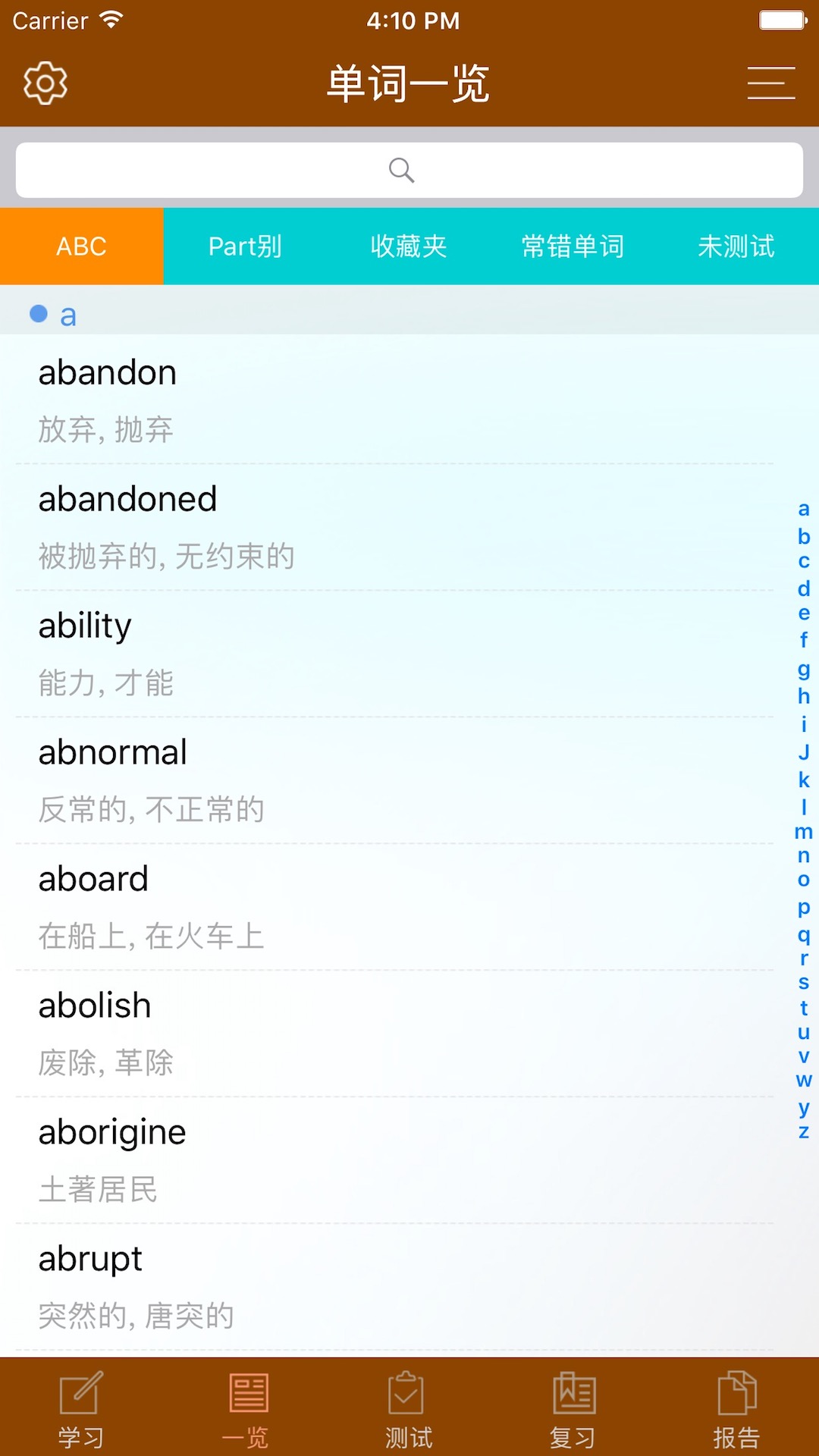Viewport: 819px width, 1456px height.
Task: Switch to the Part别 tab
Action: coord(245,246)
